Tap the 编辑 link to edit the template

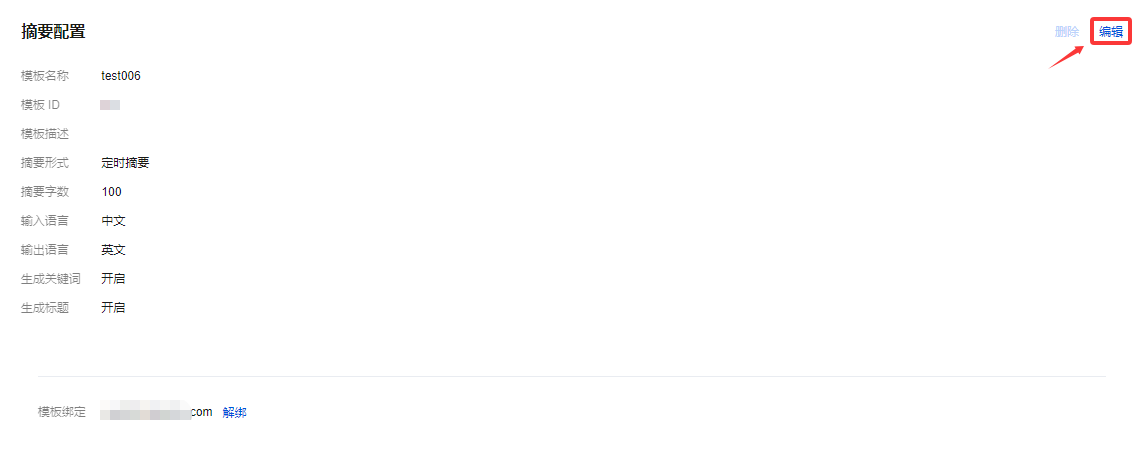pyautogui.click(x=1110, y=32)
